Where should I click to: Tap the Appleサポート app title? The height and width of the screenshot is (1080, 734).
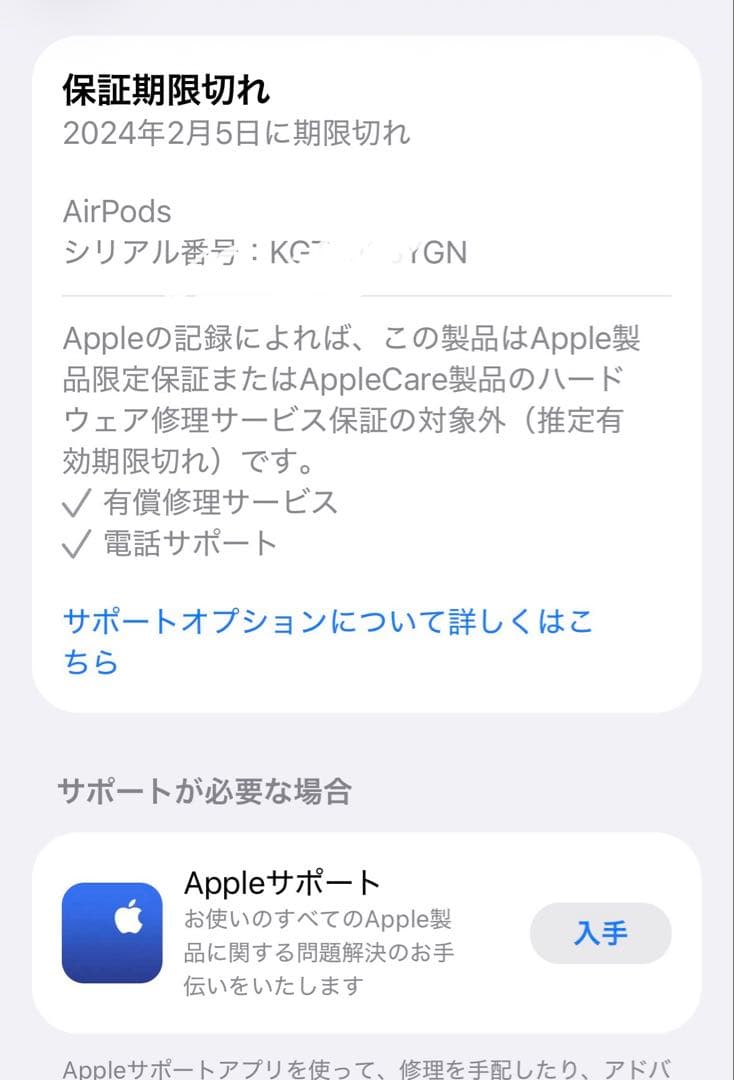(283, 882)
